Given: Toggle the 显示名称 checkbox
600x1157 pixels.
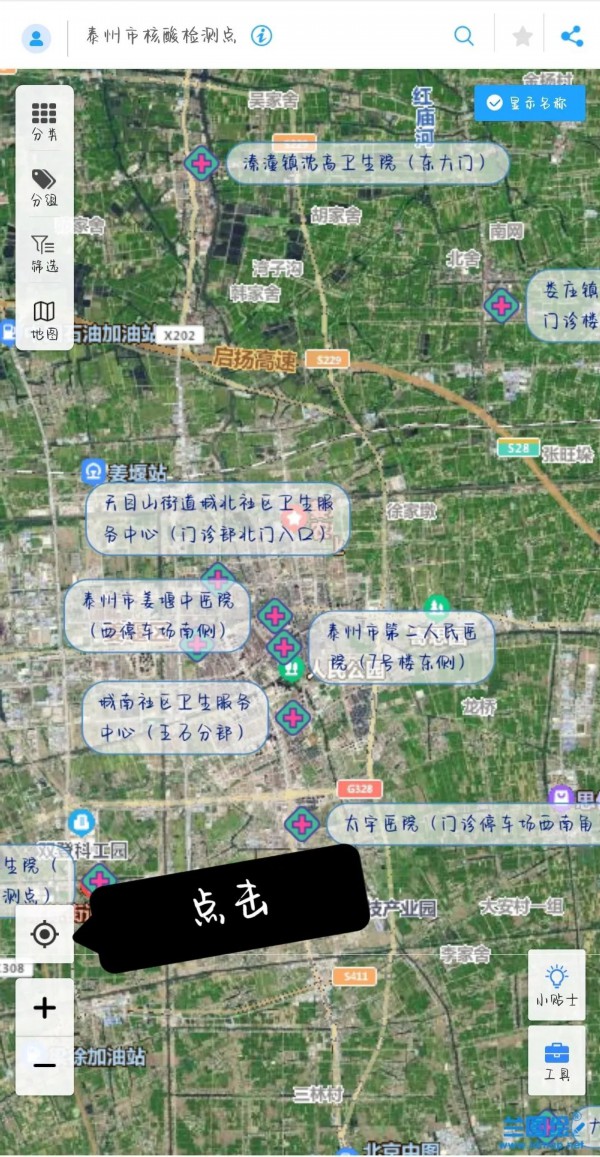Looking at the screenshot, I should click(529, 102).
